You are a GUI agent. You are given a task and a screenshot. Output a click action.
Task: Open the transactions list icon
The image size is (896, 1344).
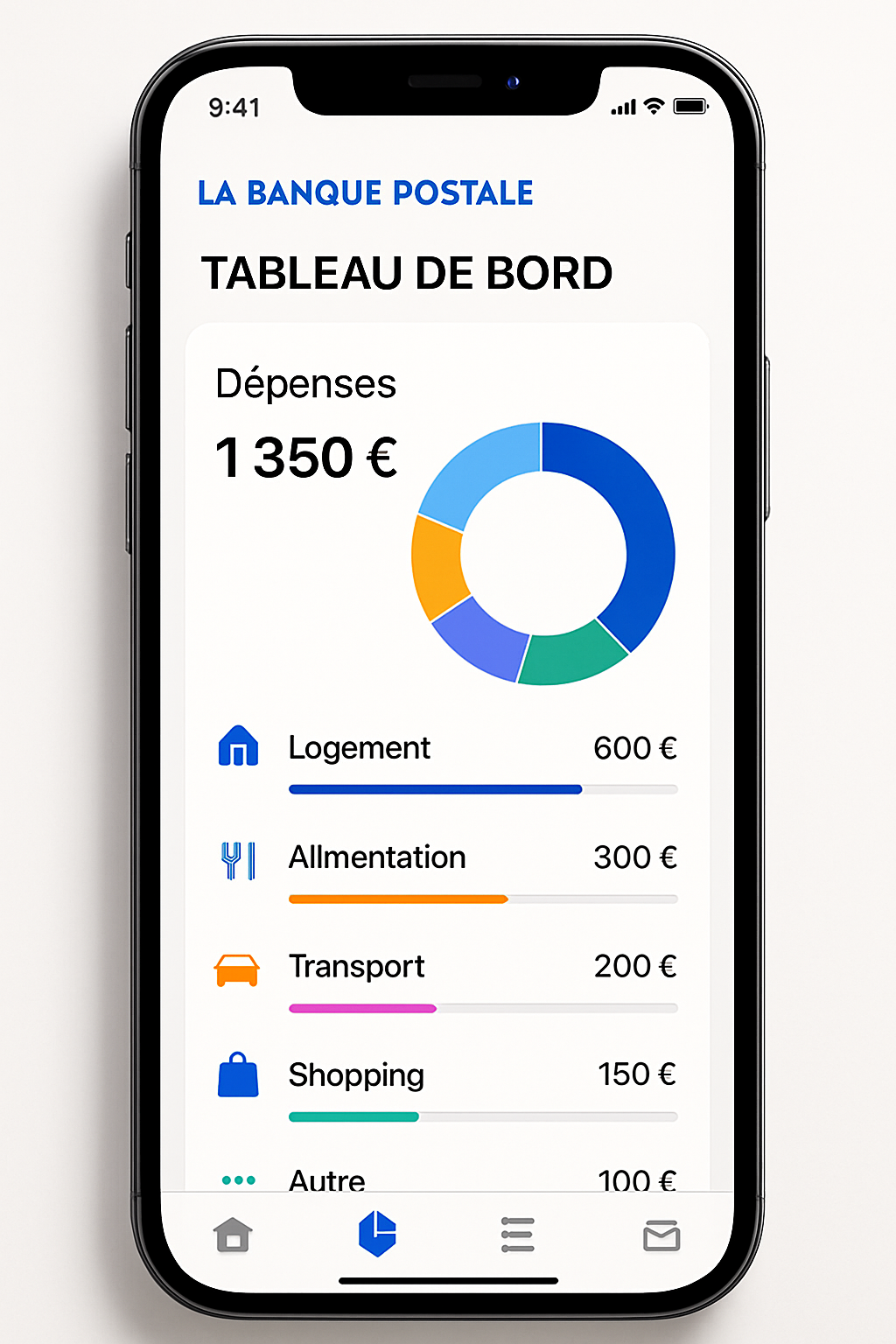pyautogui.click(x=518, y=1234)
